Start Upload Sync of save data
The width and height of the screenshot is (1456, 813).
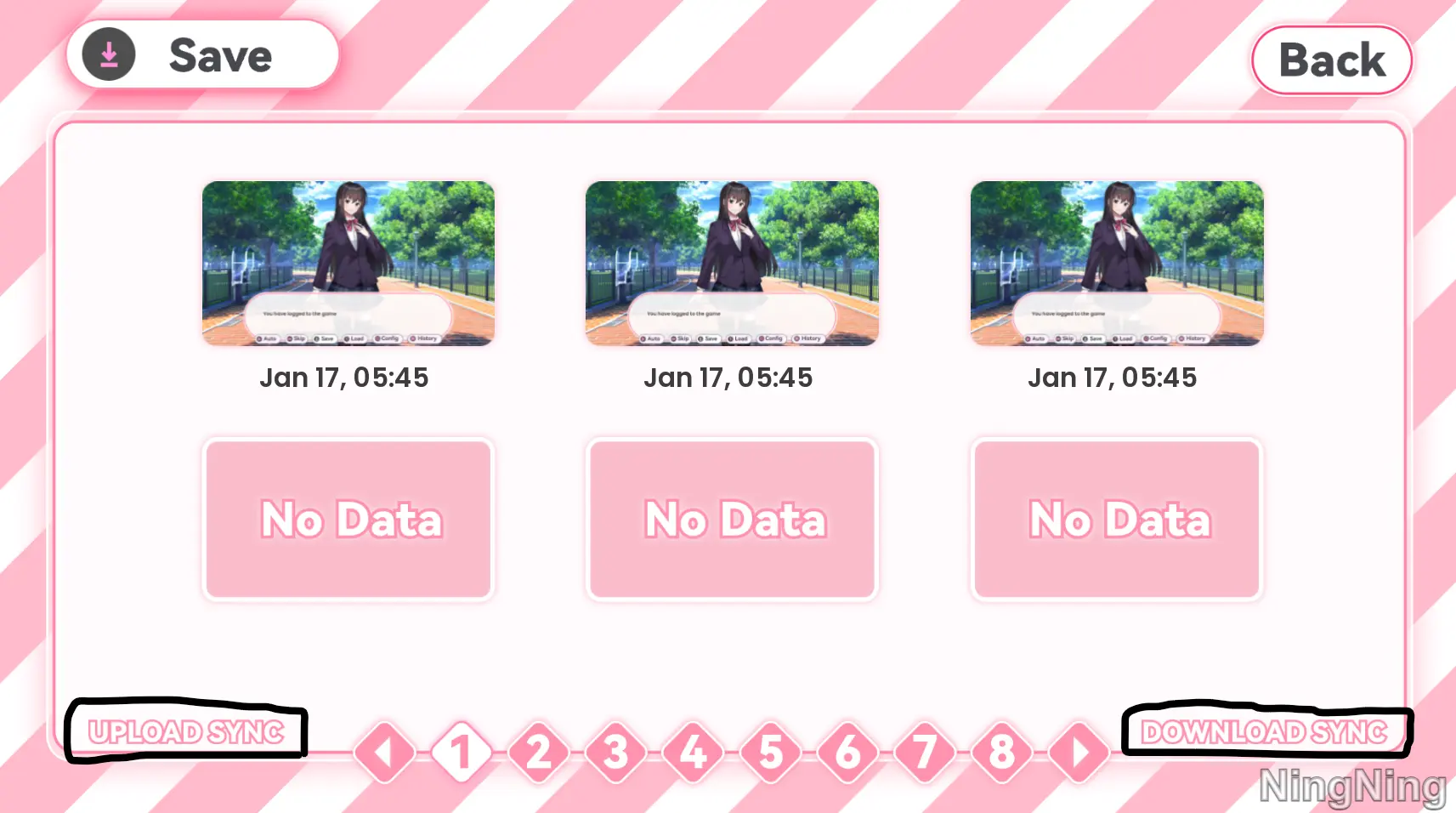186,731
